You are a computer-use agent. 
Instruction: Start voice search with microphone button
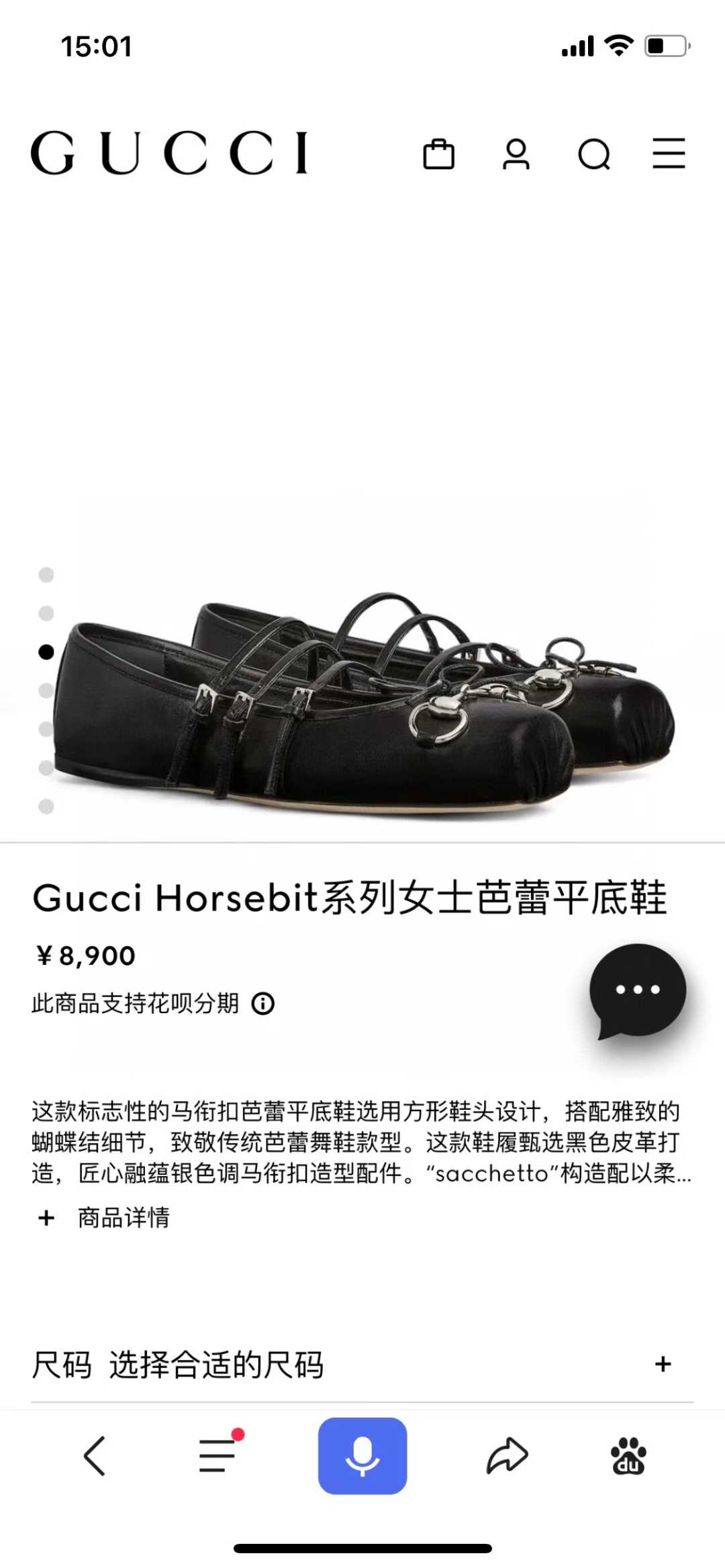pos(362,1456)
